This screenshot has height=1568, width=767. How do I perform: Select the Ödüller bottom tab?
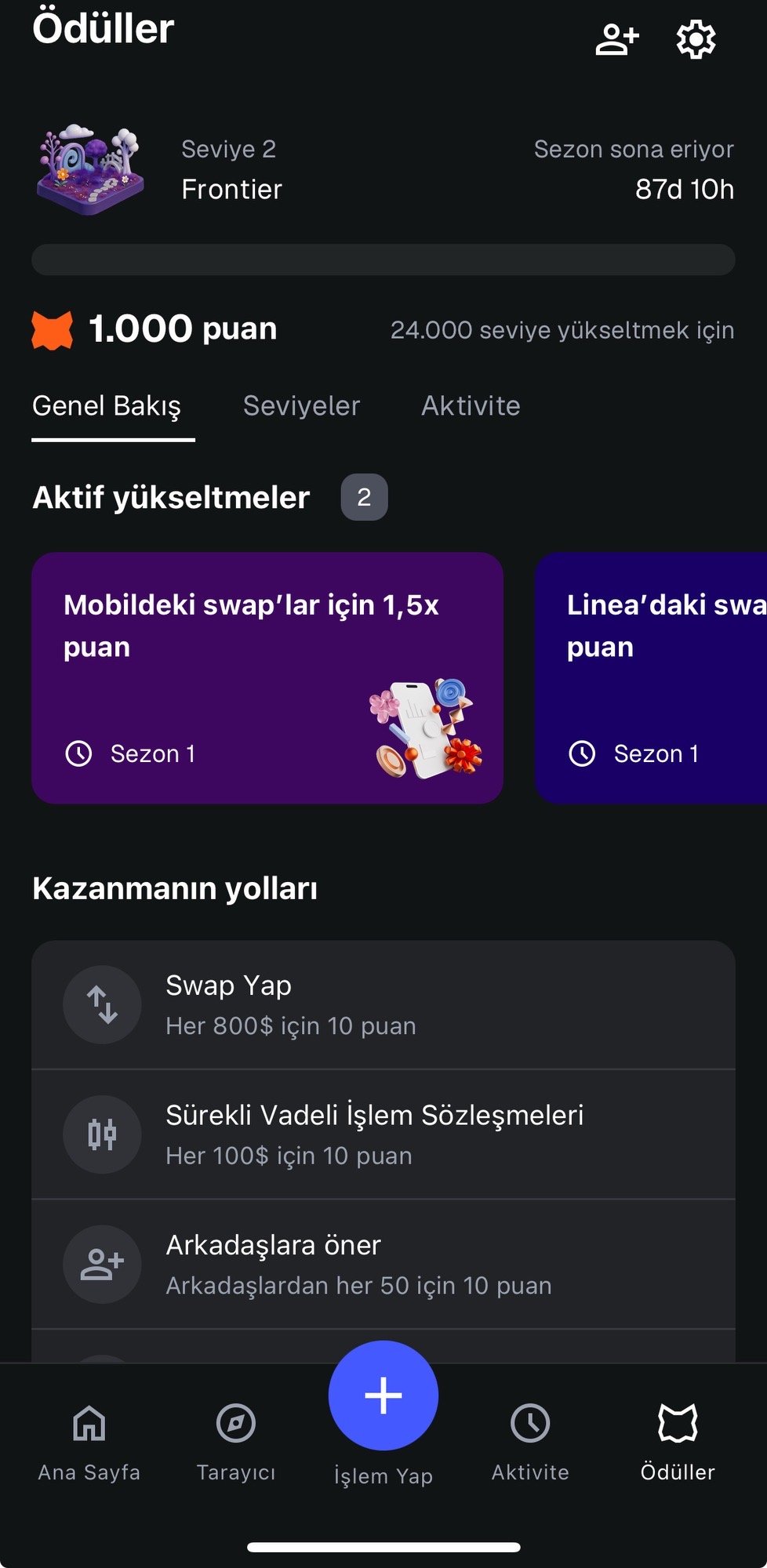tap(678, 1441)
